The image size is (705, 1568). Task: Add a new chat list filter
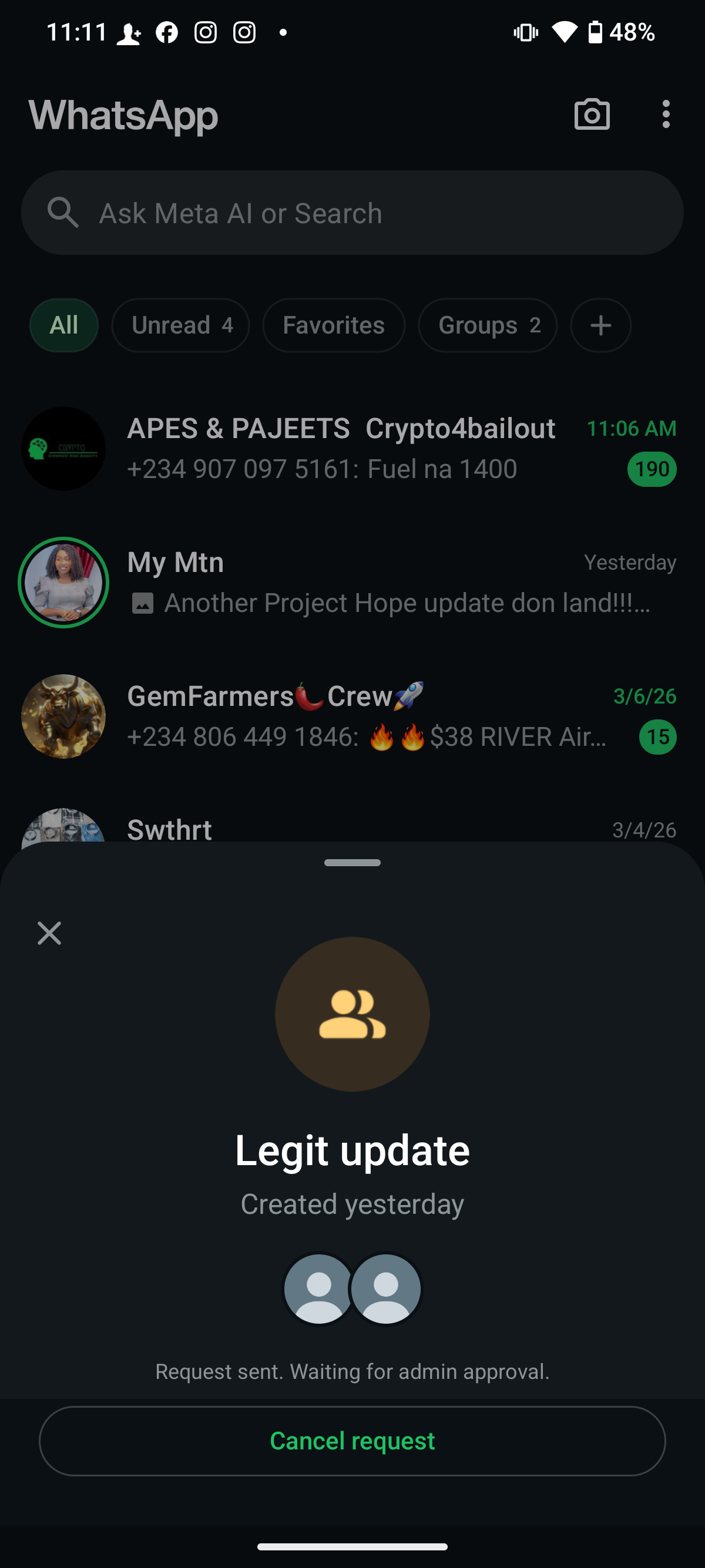[x=600, y=325]
